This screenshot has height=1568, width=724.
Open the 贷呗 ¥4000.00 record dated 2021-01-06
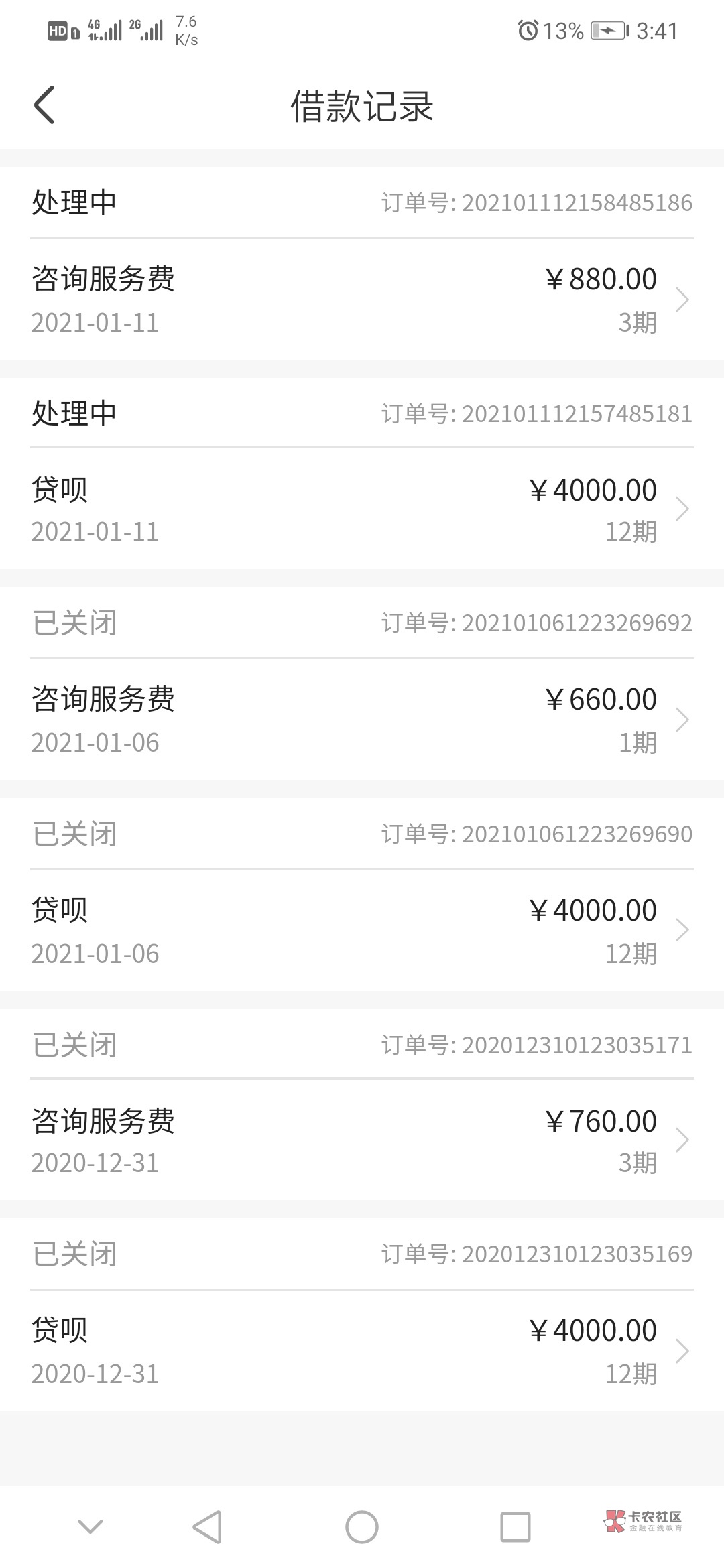tap(362, 931)
